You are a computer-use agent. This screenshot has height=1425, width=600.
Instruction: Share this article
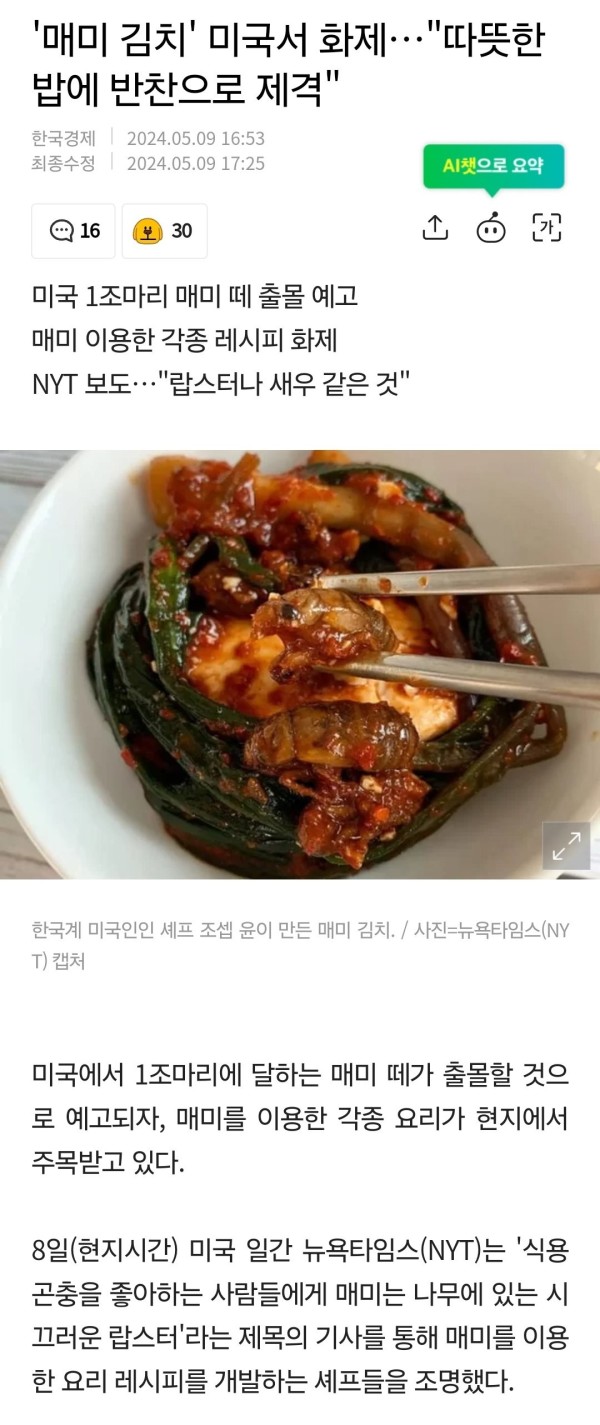click(435, 229)
